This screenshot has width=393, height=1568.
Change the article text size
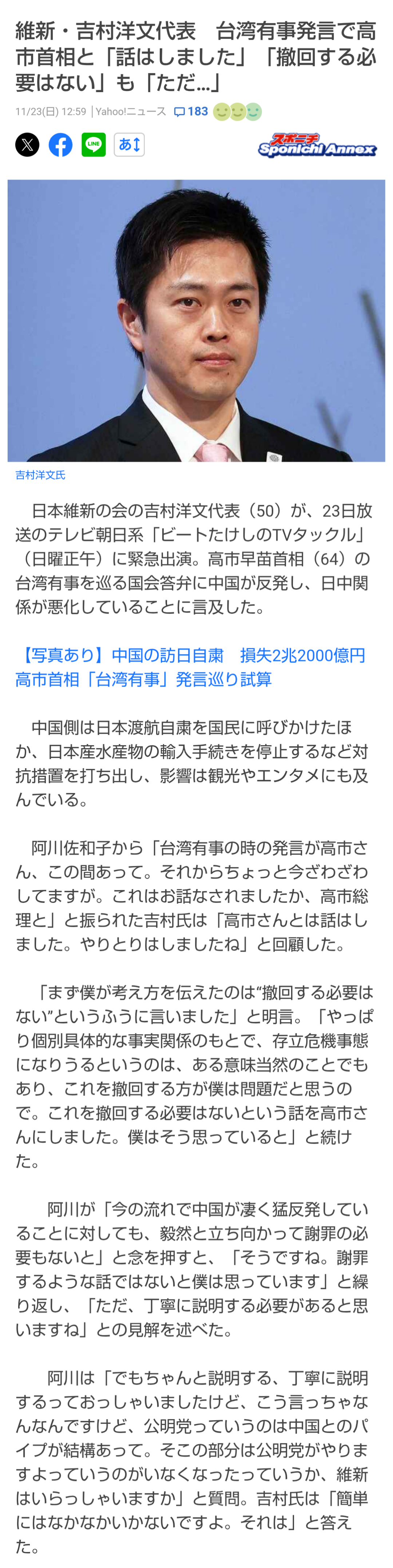pos(129,145)
